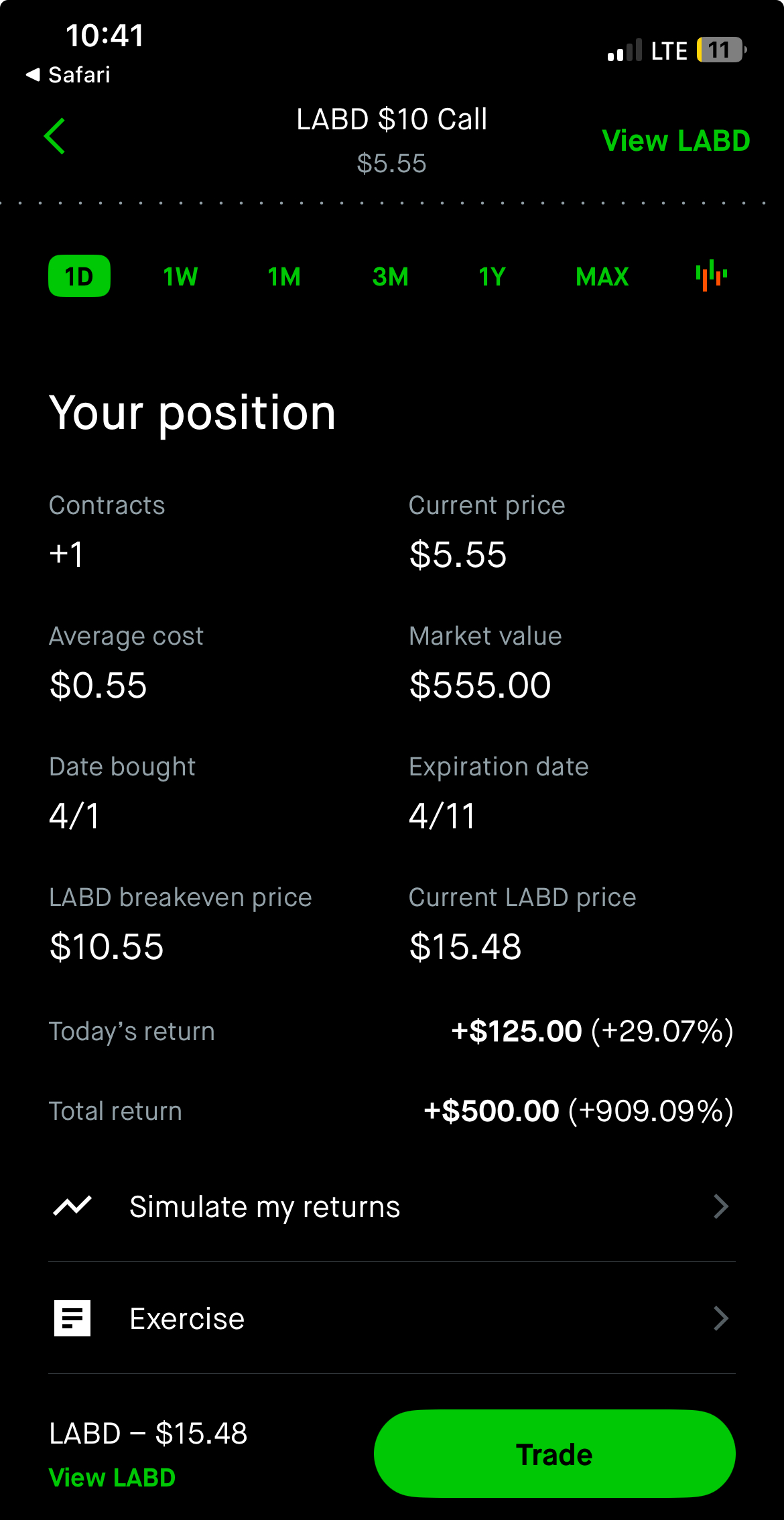Switch to the 1M chart range
Screen dimensions: 784x1520
tap(284, 276)
